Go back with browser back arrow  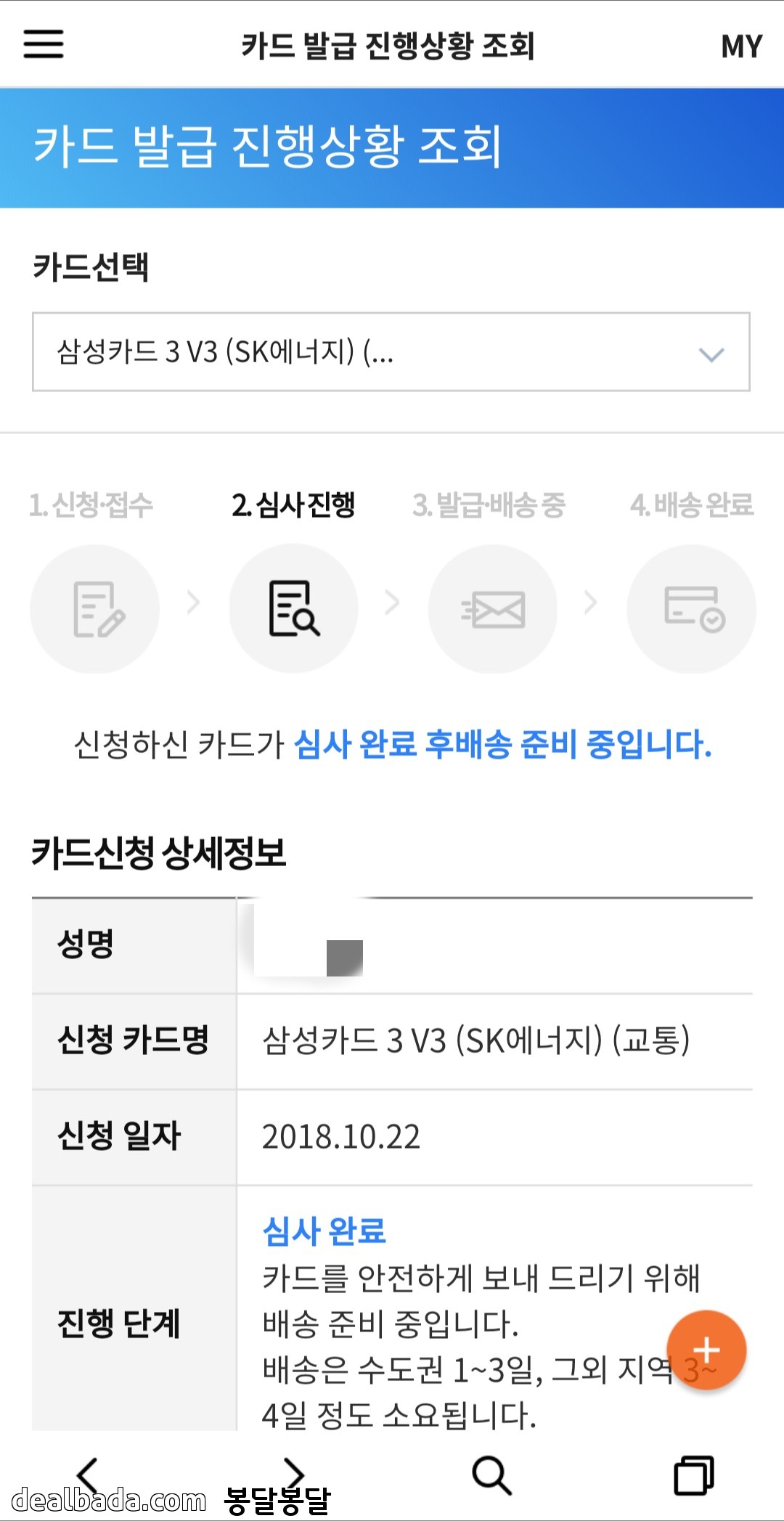click(x=89, y=1475)
